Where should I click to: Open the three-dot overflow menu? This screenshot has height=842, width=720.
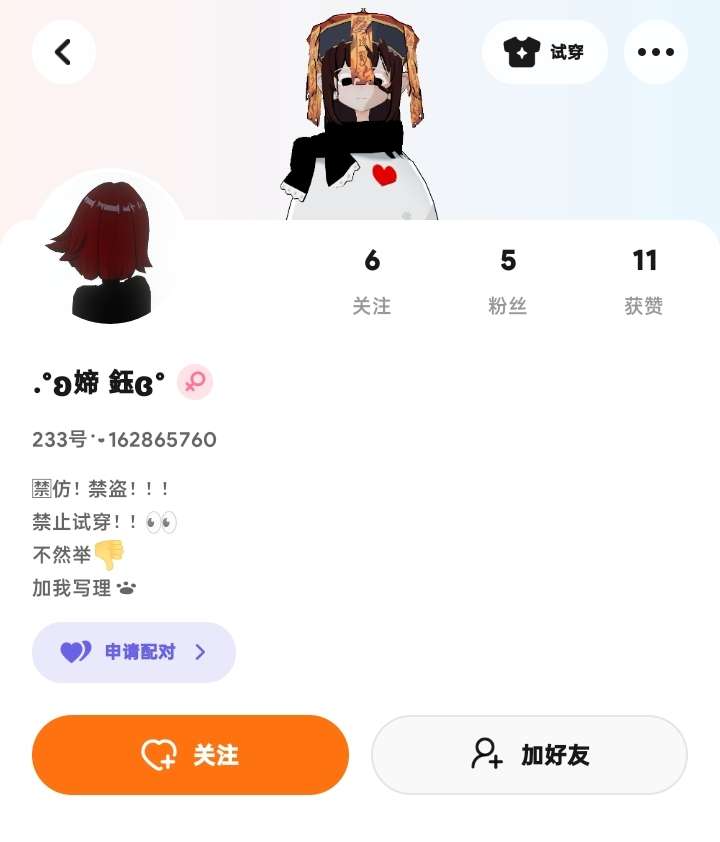tap(656, 52)
